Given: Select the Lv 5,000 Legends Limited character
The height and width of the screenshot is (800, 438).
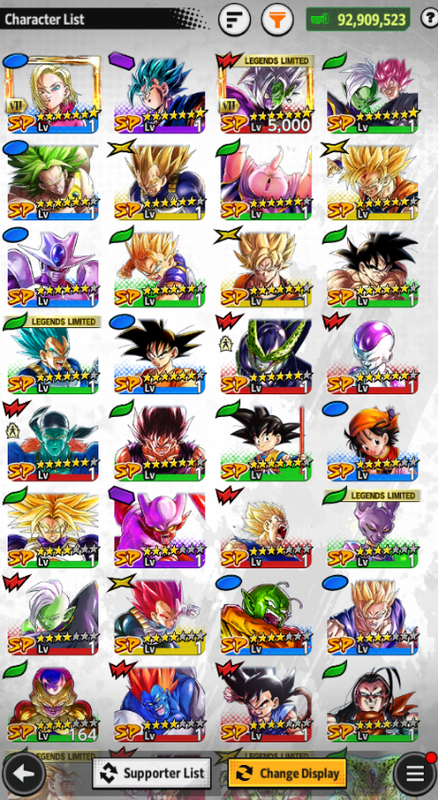Looking at the screenshot, I should (x=264, y=94).
